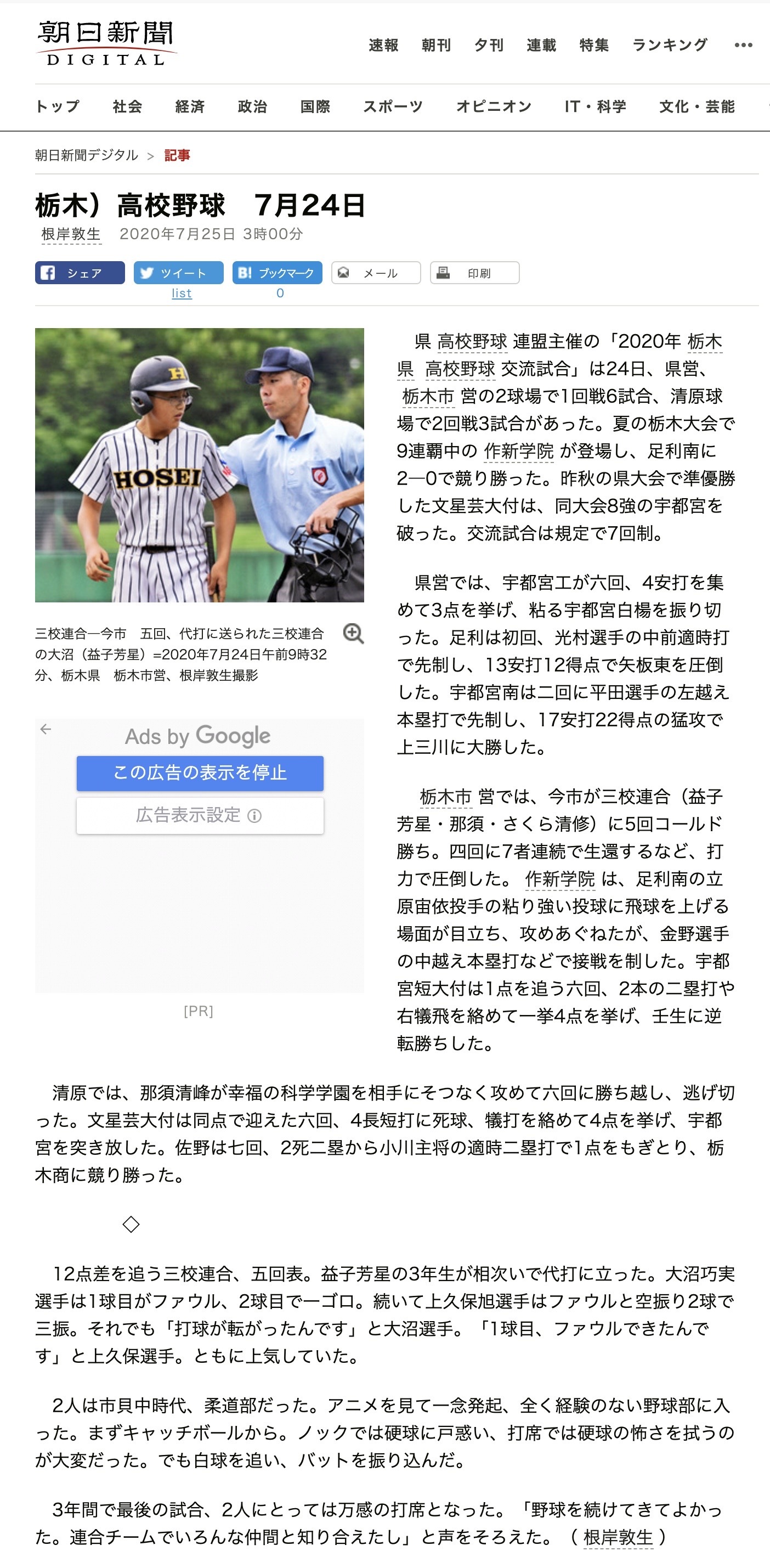The width and height of the screenshot is (770, 1568).
Task: Print the article with 印刷
Action: pyautogui.click(x=474, y=273)
